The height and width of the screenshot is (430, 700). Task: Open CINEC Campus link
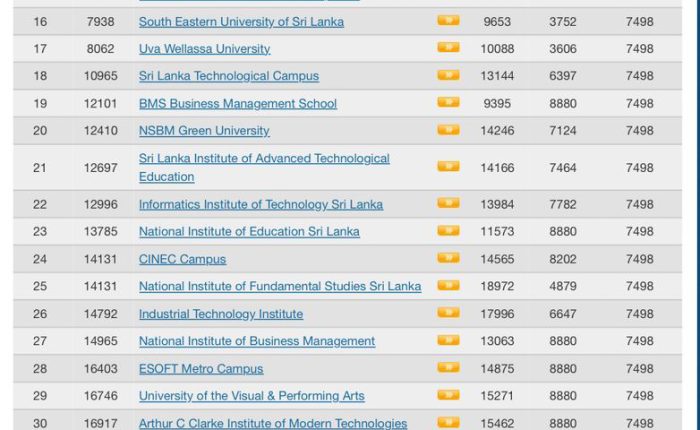coord(182,259)
